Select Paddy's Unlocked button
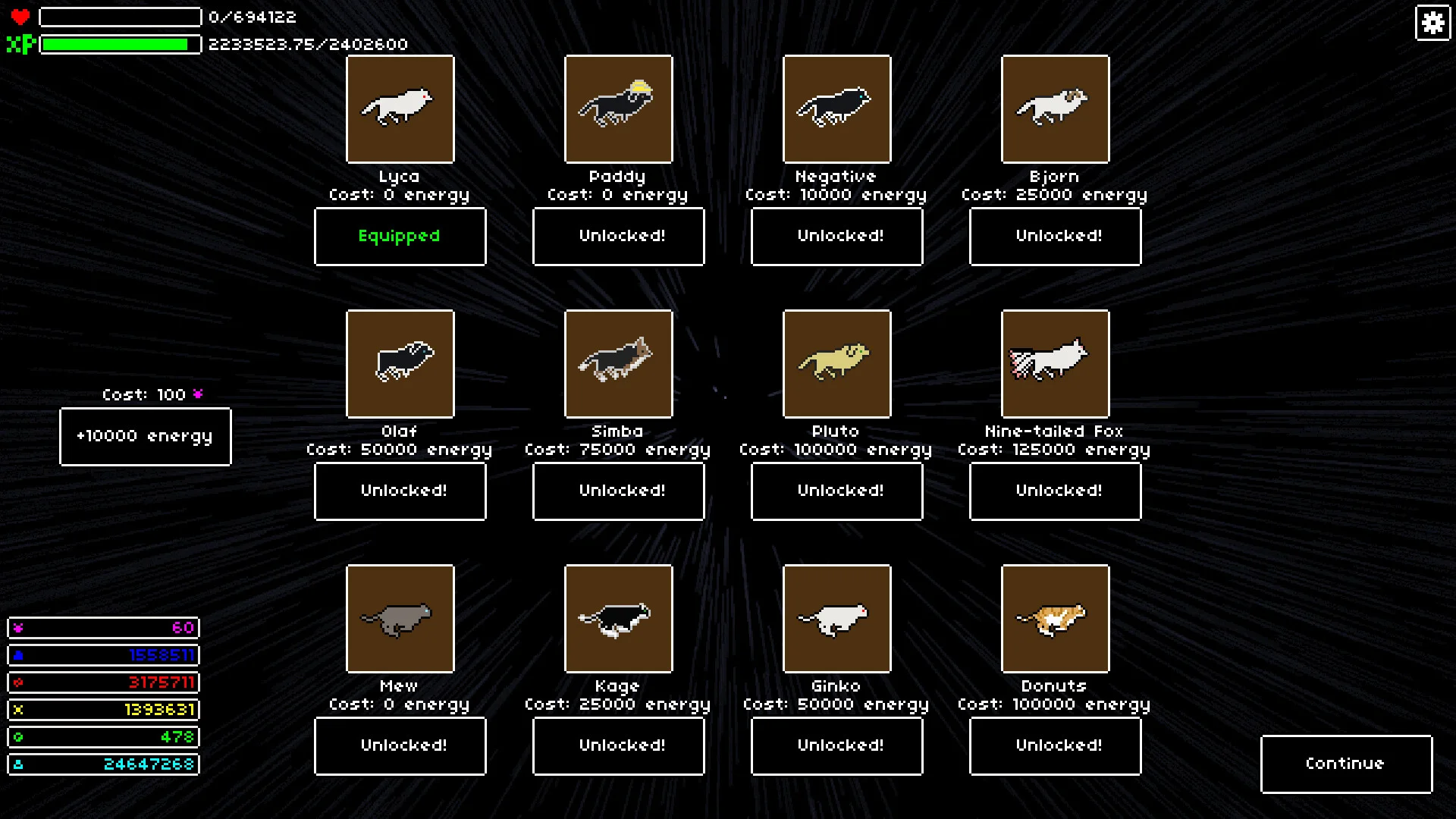 618,236
